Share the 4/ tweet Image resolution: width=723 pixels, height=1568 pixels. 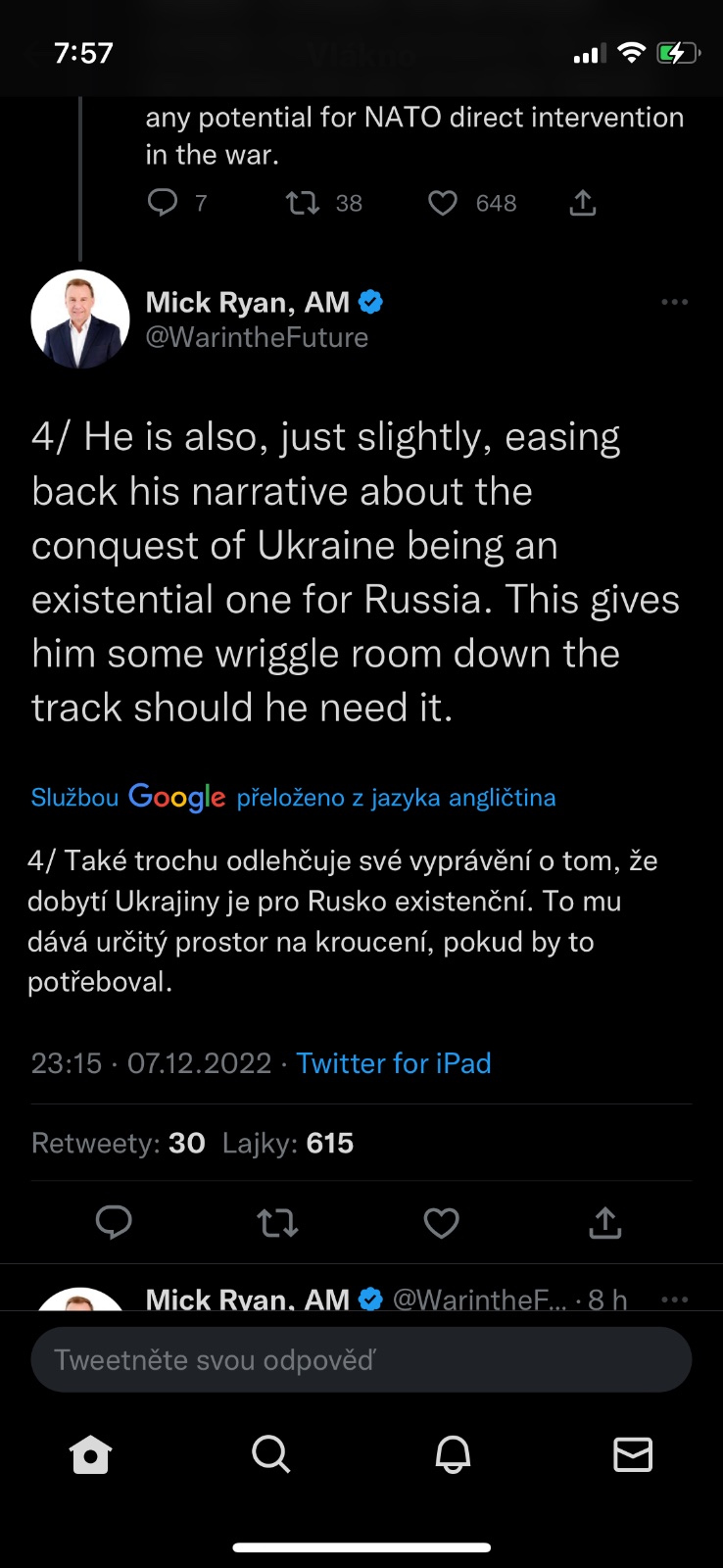click(x=605, y=1222)
